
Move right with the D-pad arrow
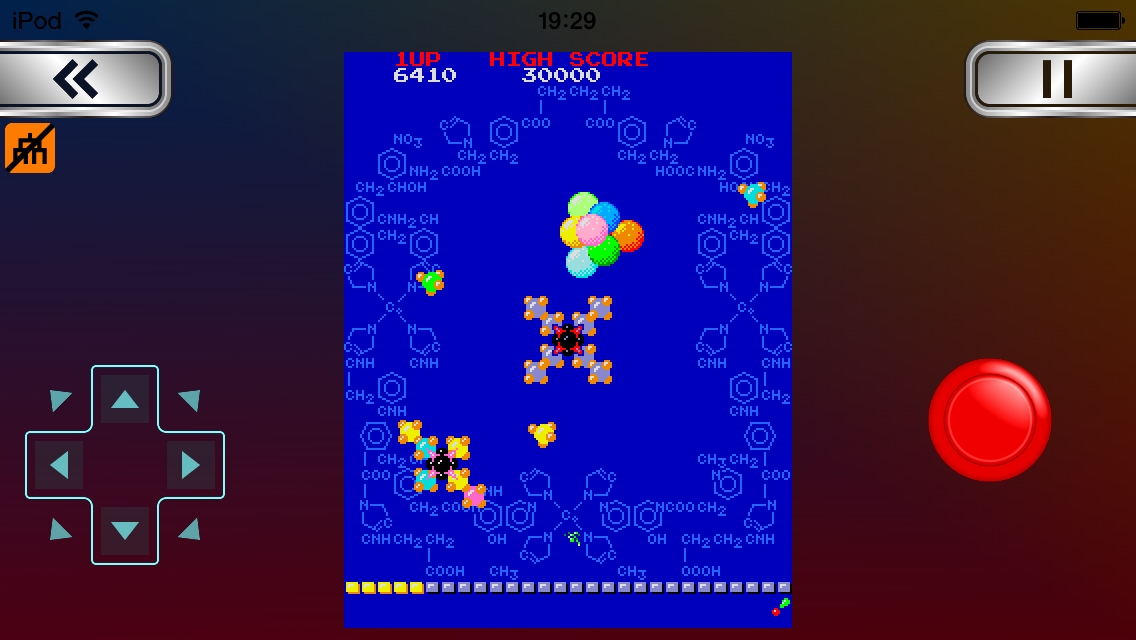point(191,465)
